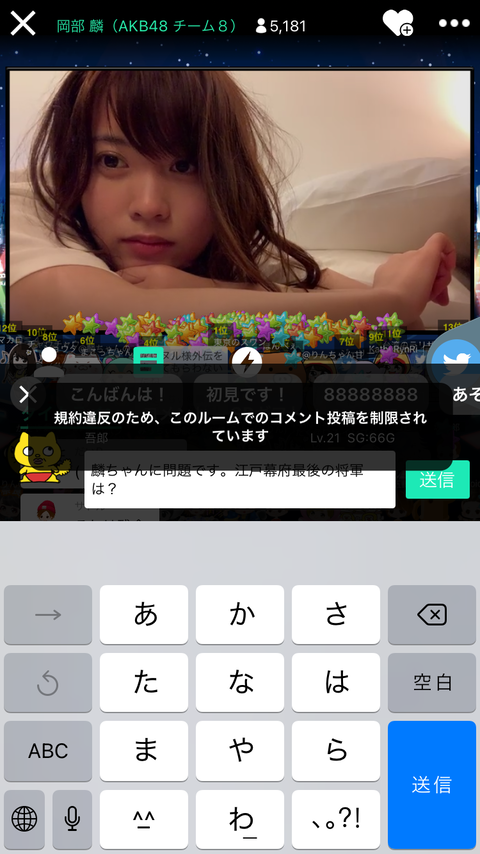Send the comment with the green 送信 button
The width and height of the screenshot is (480, 854).
[438, 479]
